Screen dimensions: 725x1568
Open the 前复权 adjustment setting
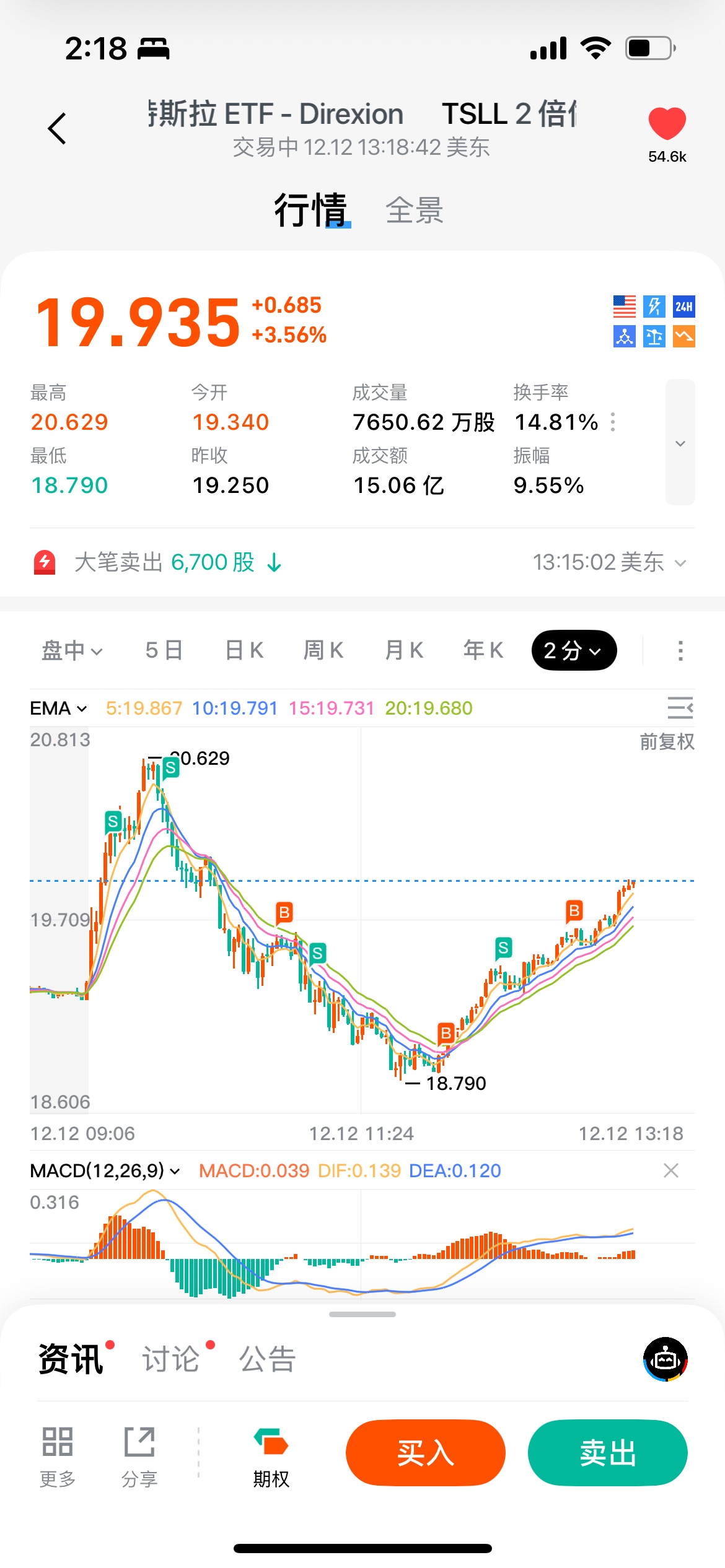point(667,742)
